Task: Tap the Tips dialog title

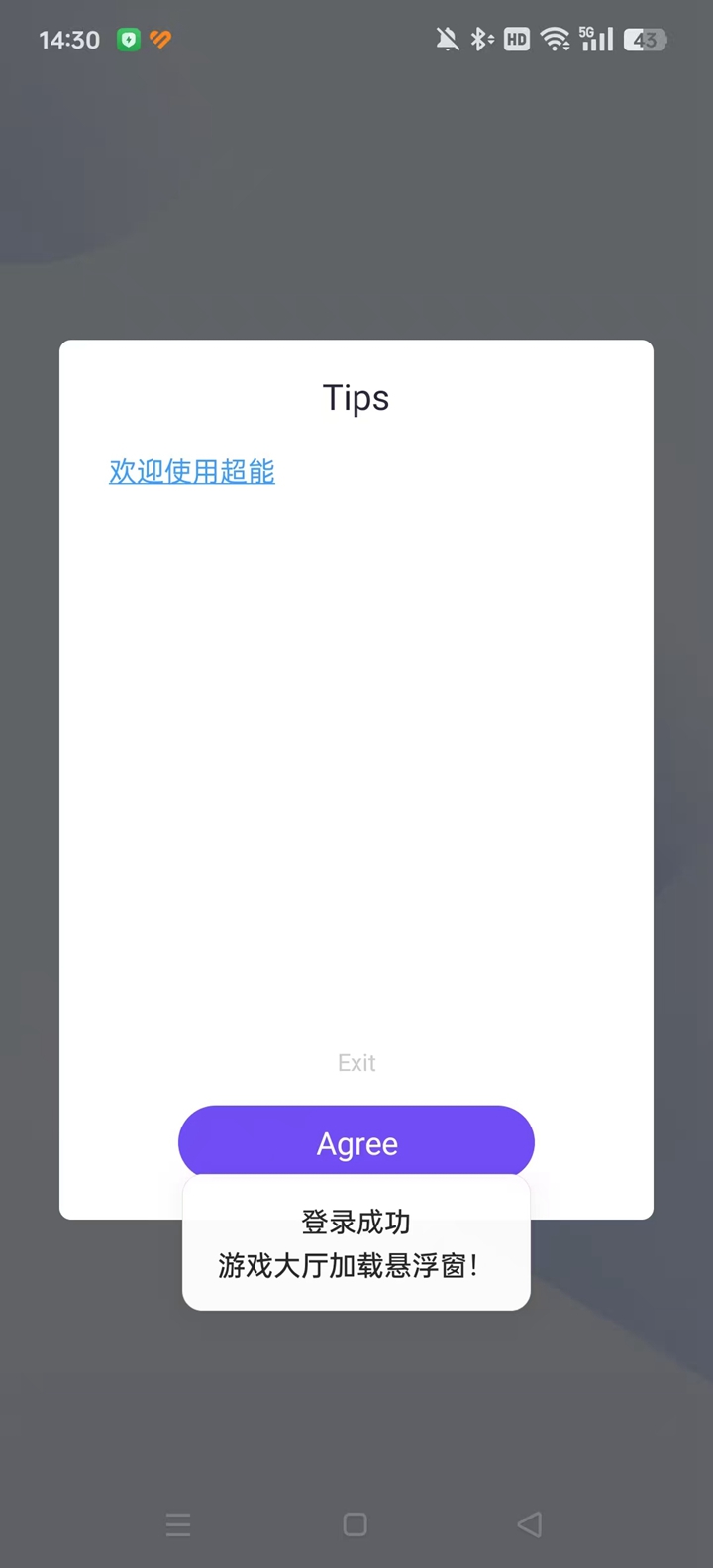Action: coord(356,397)
